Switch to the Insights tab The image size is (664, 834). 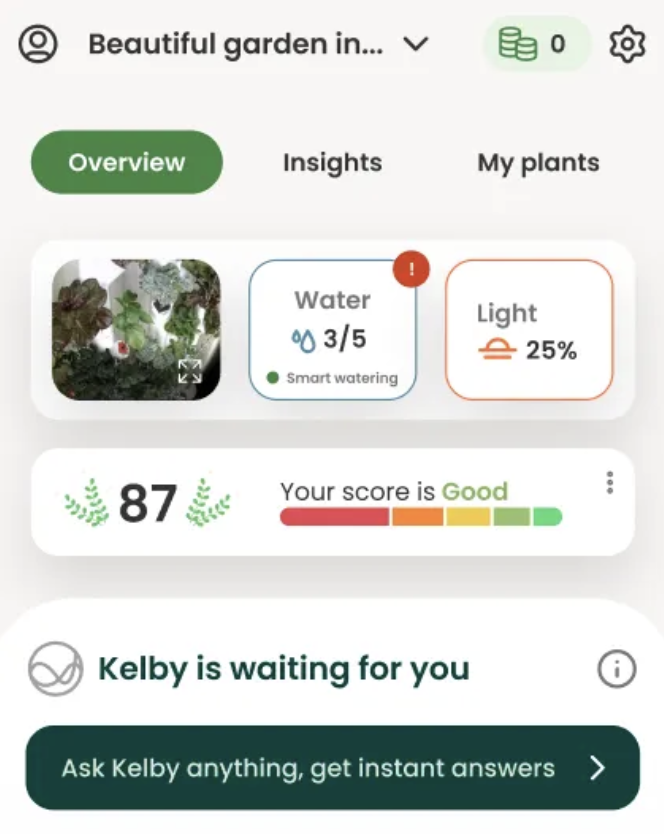[x=332, y=162]
